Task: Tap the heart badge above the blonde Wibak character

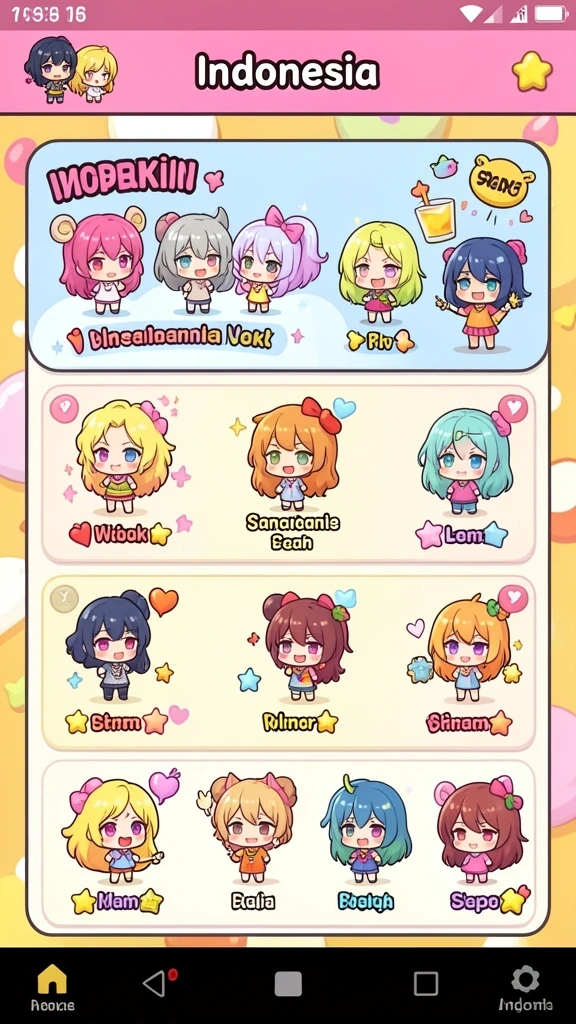Action: (64, 409)
